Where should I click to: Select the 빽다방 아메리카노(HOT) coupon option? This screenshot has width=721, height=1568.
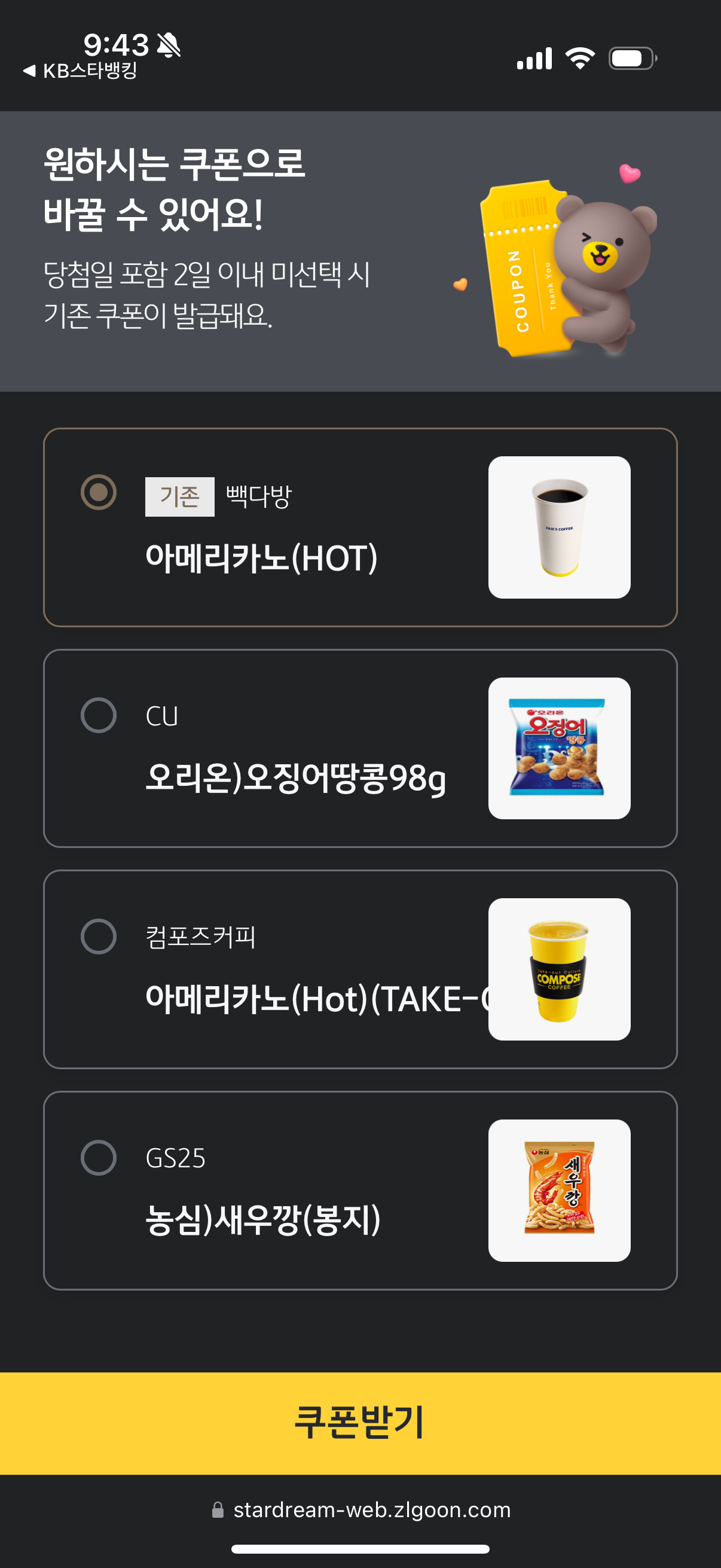click(99, 492)
